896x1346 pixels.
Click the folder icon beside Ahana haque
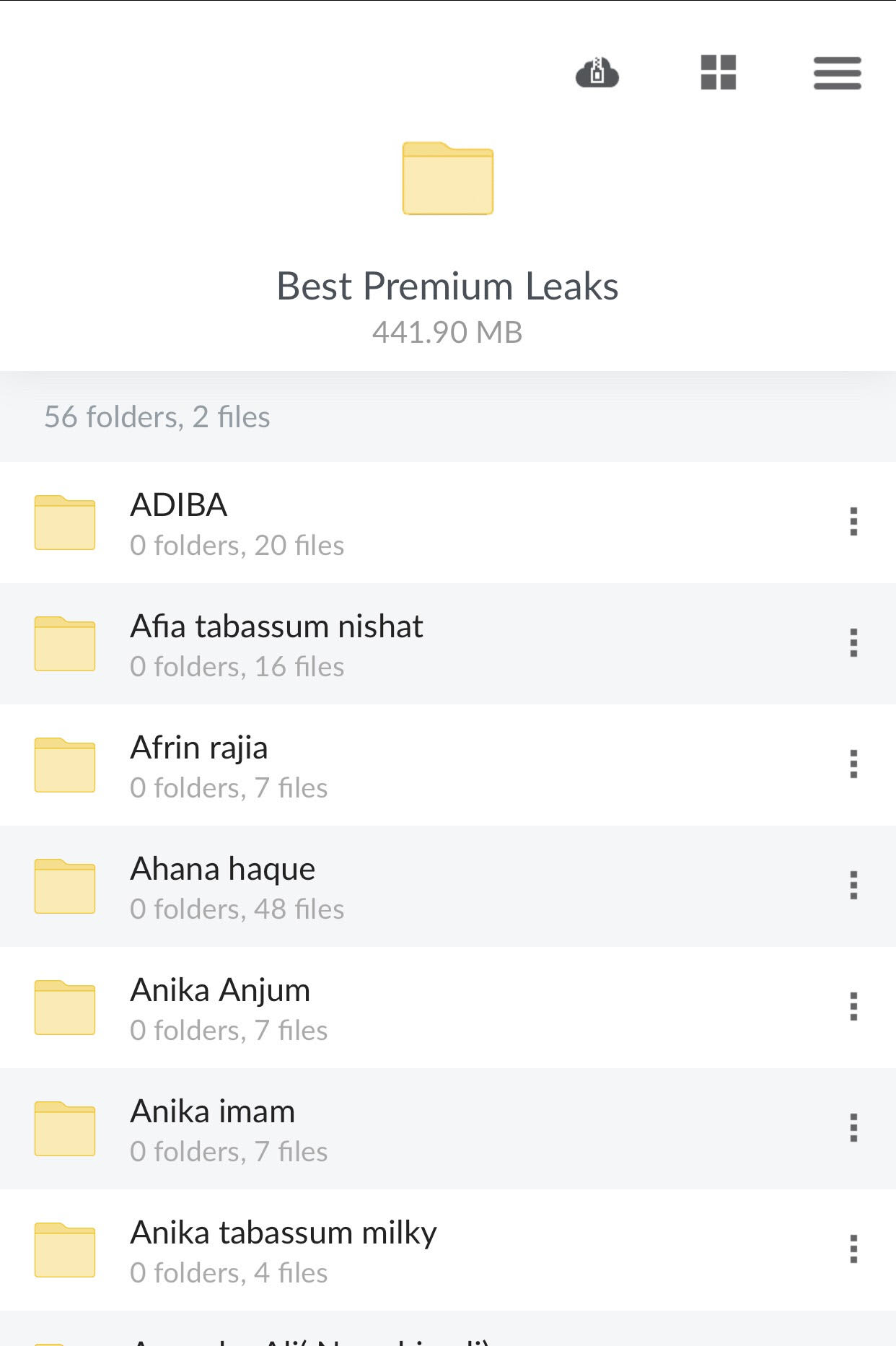tap(66, 886)
